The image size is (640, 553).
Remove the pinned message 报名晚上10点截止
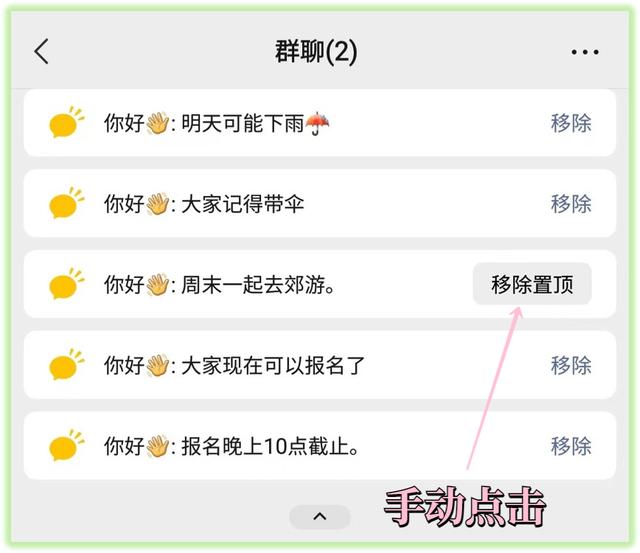click(571, 446)
